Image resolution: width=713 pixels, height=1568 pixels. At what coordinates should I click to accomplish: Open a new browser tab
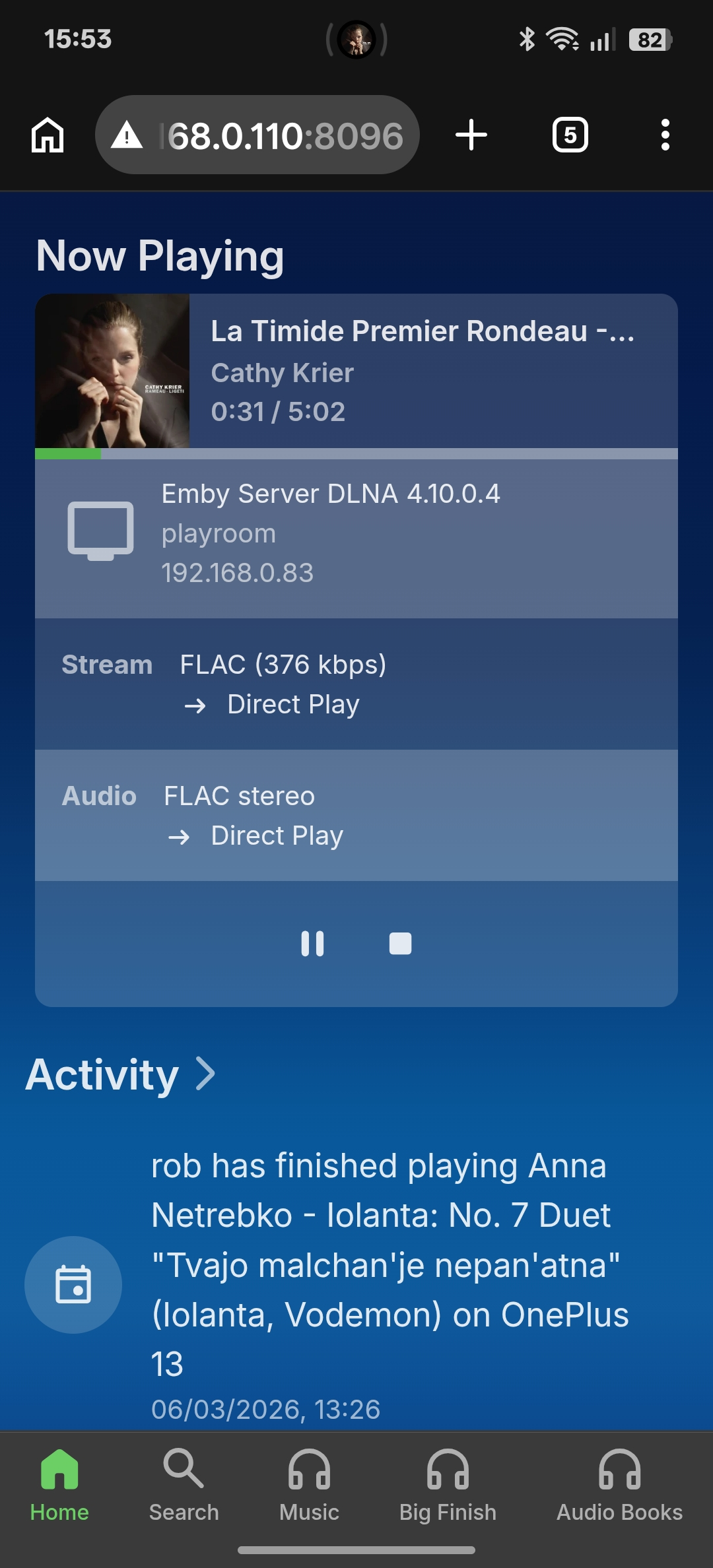point(471,135)
